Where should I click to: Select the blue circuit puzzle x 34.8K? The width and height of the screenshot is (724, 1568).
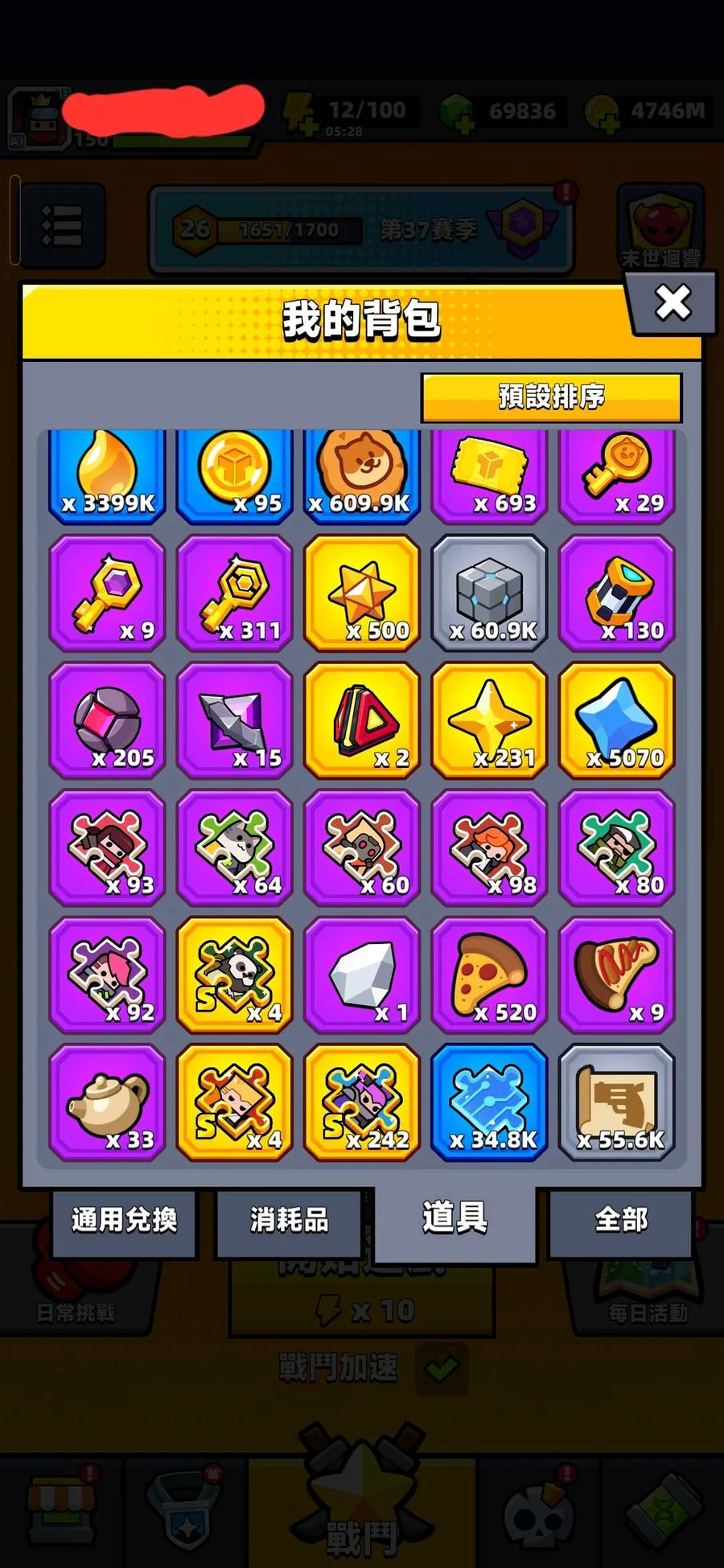pos(489,1102)
